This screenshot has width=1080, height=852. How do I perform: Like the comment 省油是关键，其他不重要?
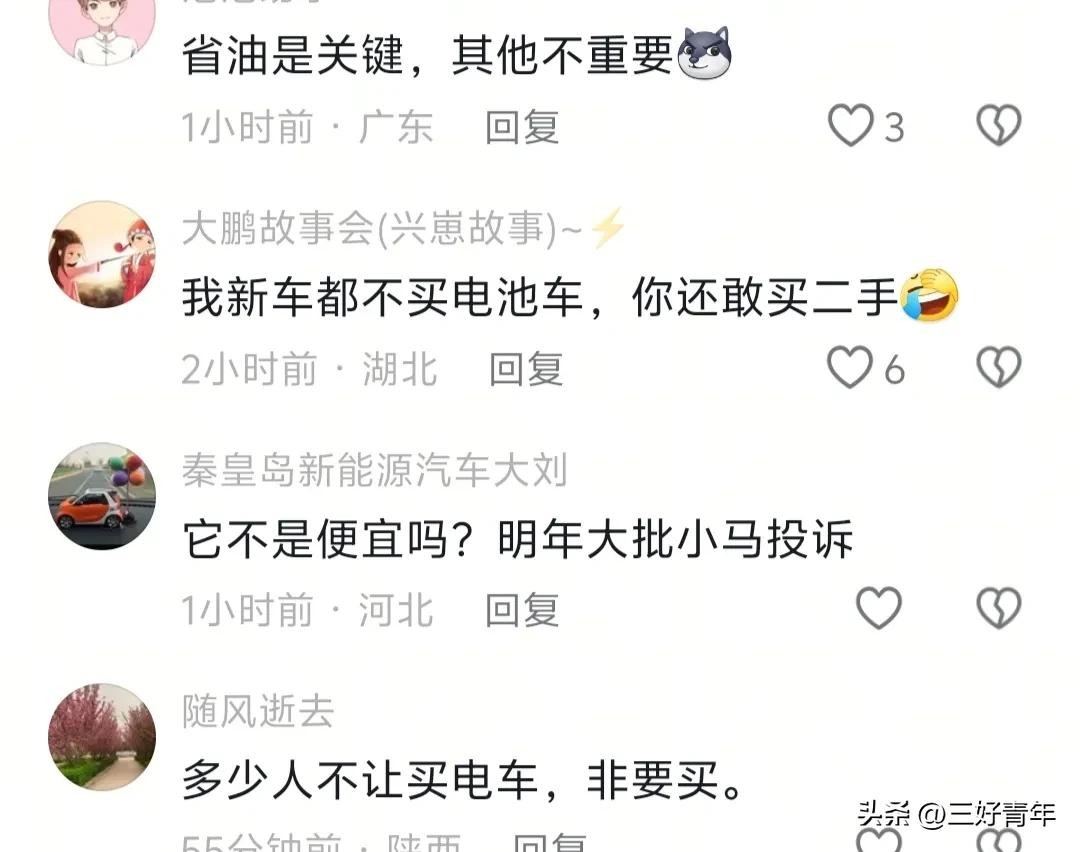pos(851,127)
